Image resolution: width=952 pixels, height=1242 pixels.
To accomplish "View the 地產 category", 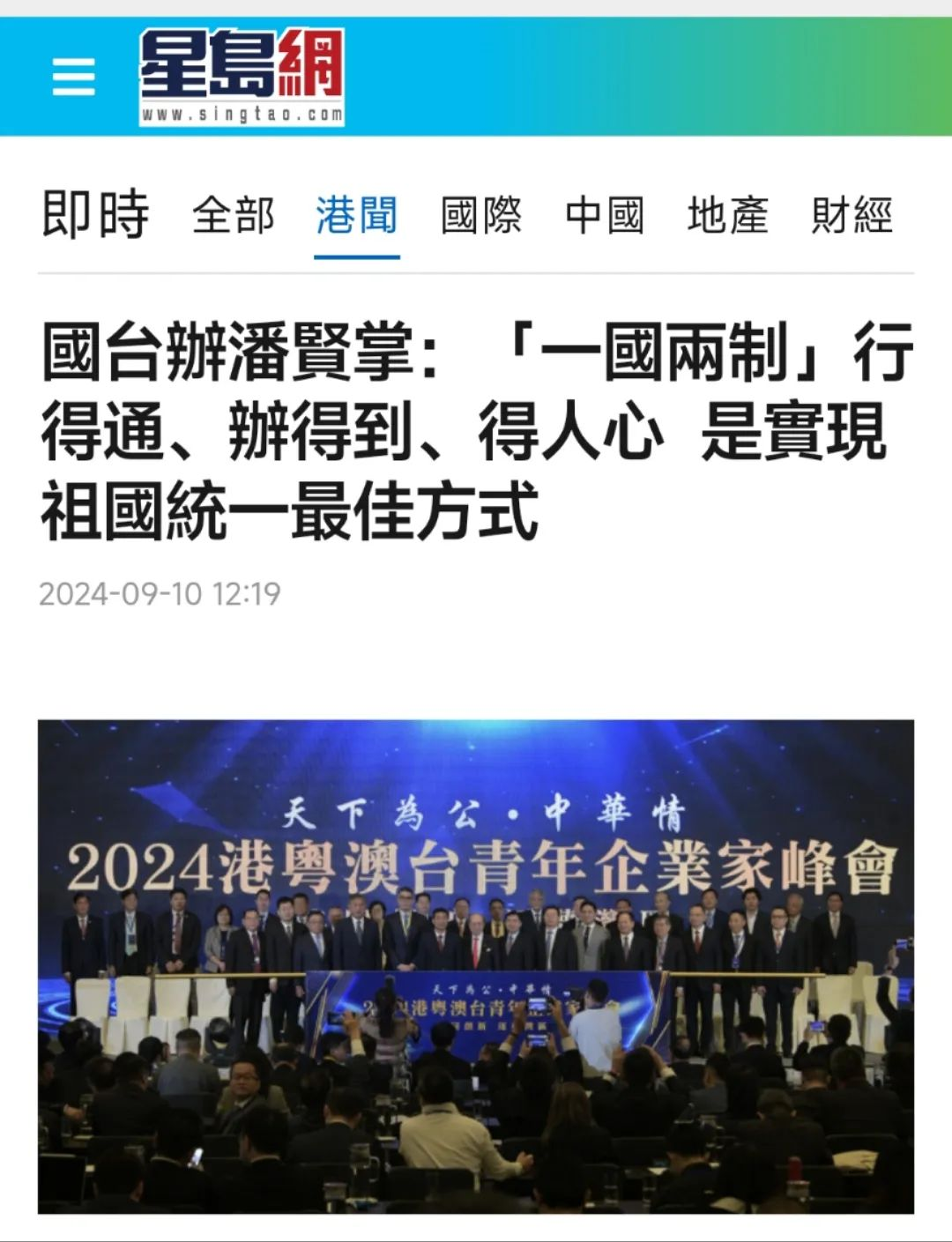I will 728,216.
